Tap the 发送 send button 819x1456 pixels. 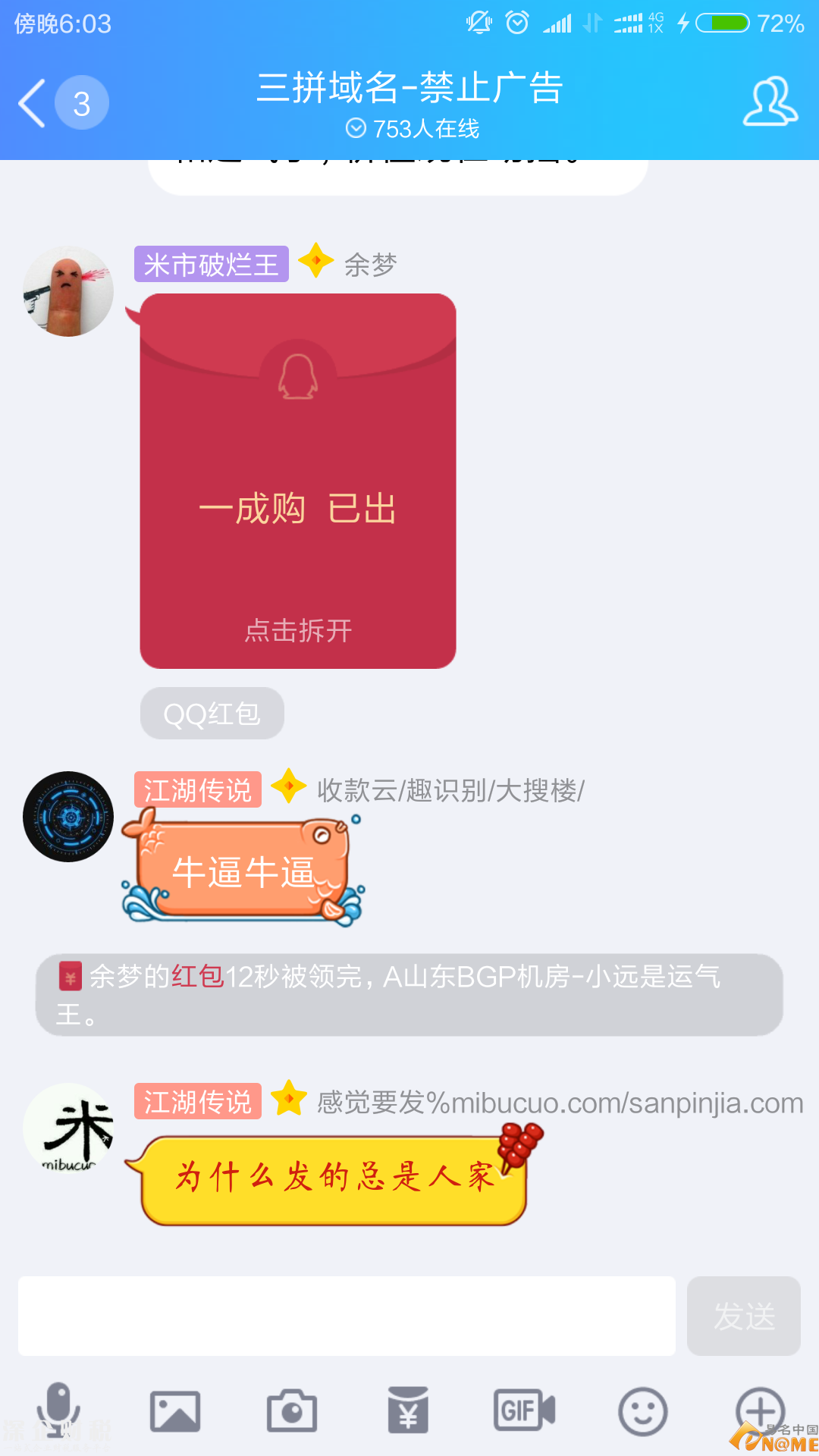click(x=743, y=1316)
